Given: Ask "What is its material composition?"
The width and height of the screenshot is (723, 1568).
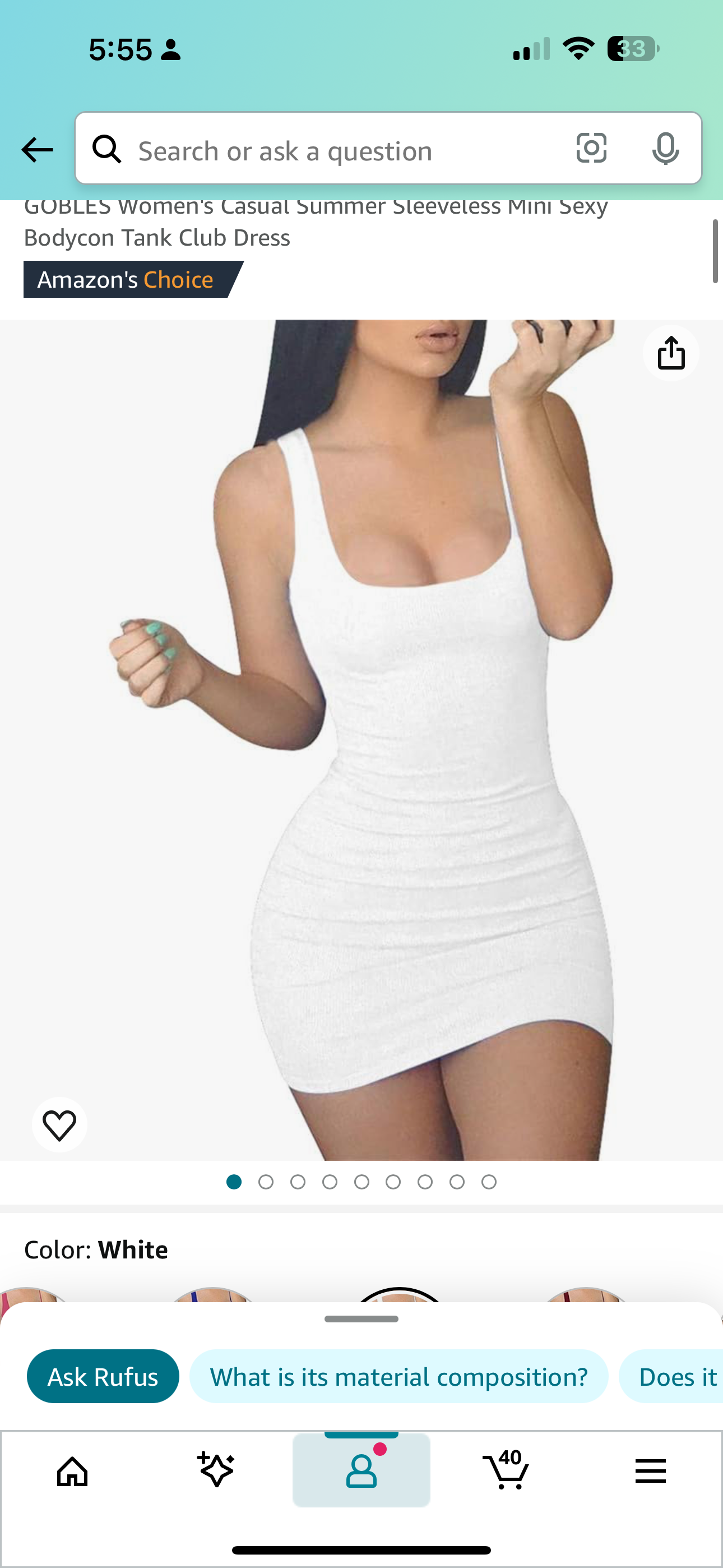Looking at the screenshot, I should pyautogui.click(x=398, y=1376).
